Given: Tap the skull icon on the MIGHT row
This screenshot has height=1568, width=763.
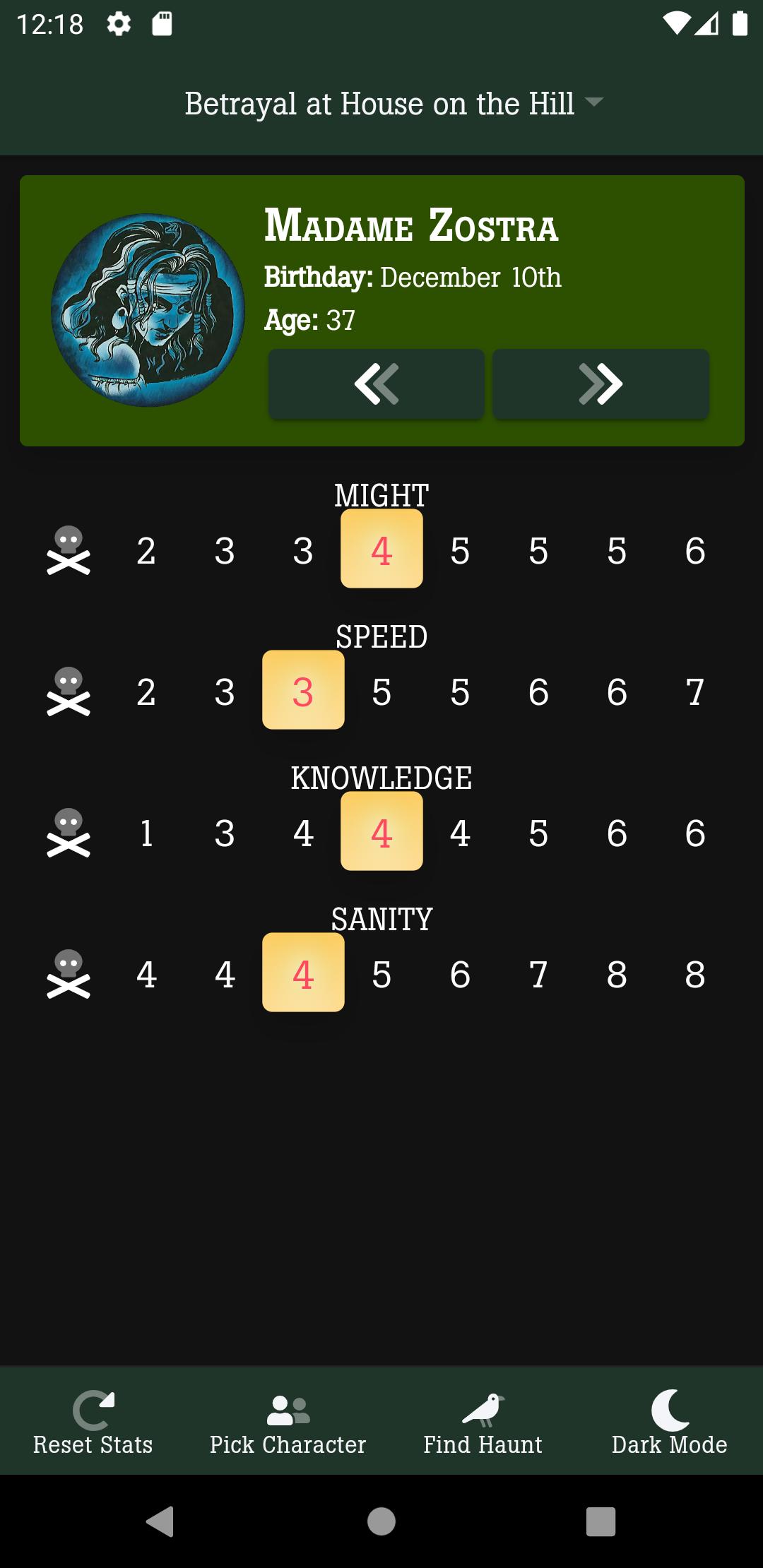Looking at the screenshot, I should click(69, 552).
